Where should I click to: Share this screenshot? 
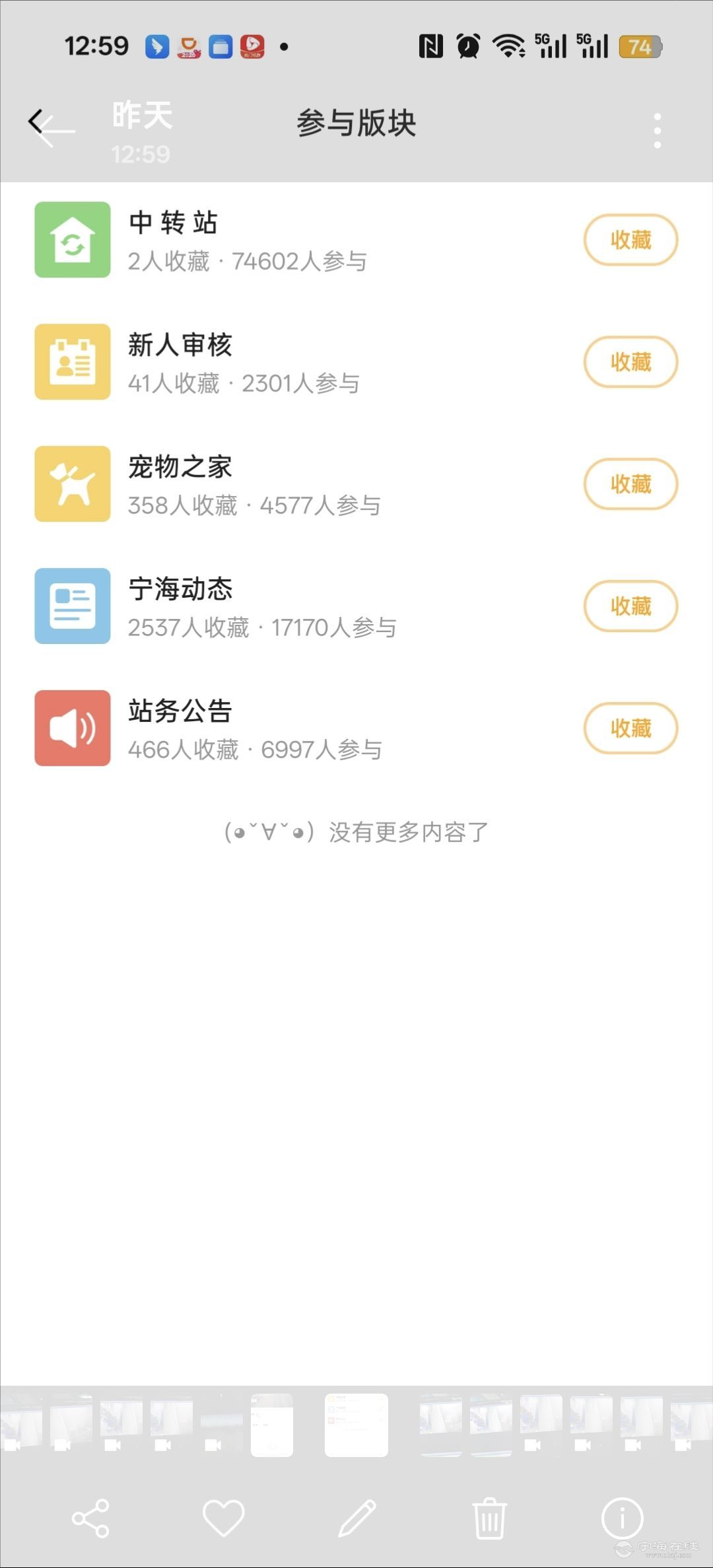[x=91, y=1518]
